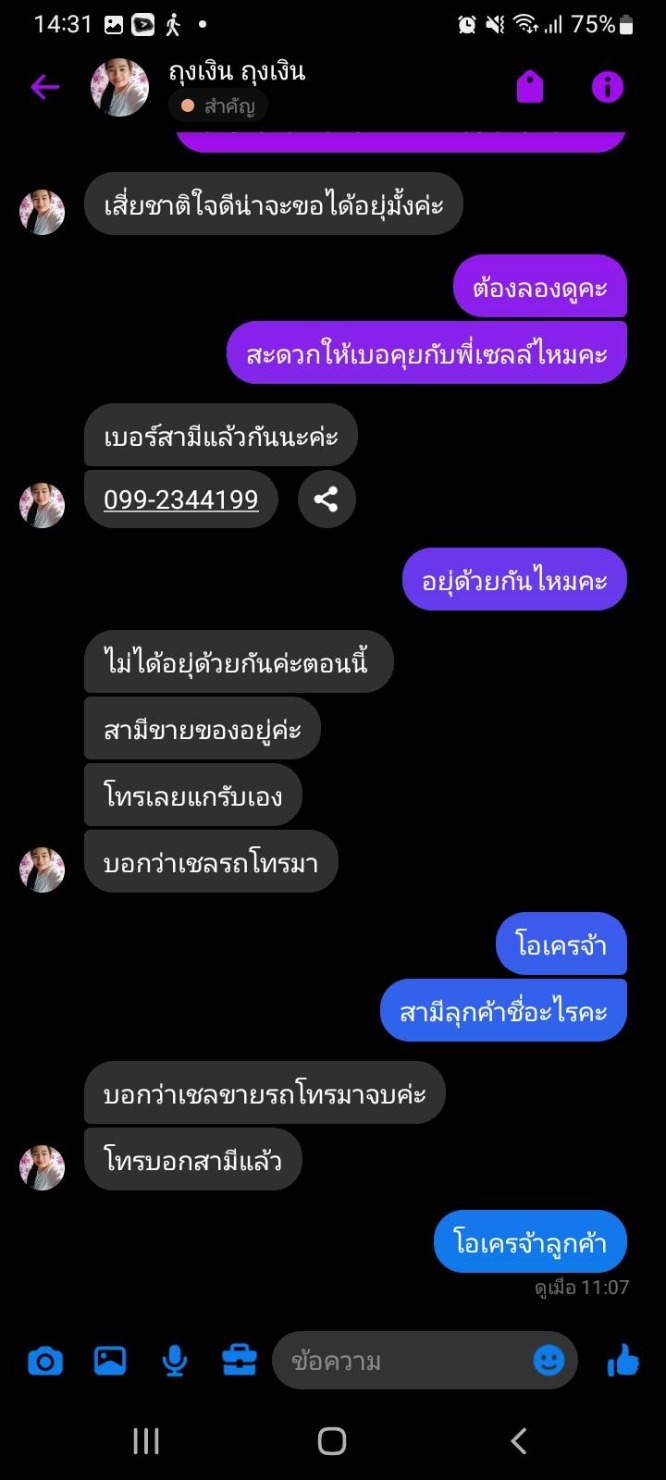Tap the microphone voice message icon
The width and height of the screenshot is (666, 1480).
pyautogui.click(x=175, y=1360)
